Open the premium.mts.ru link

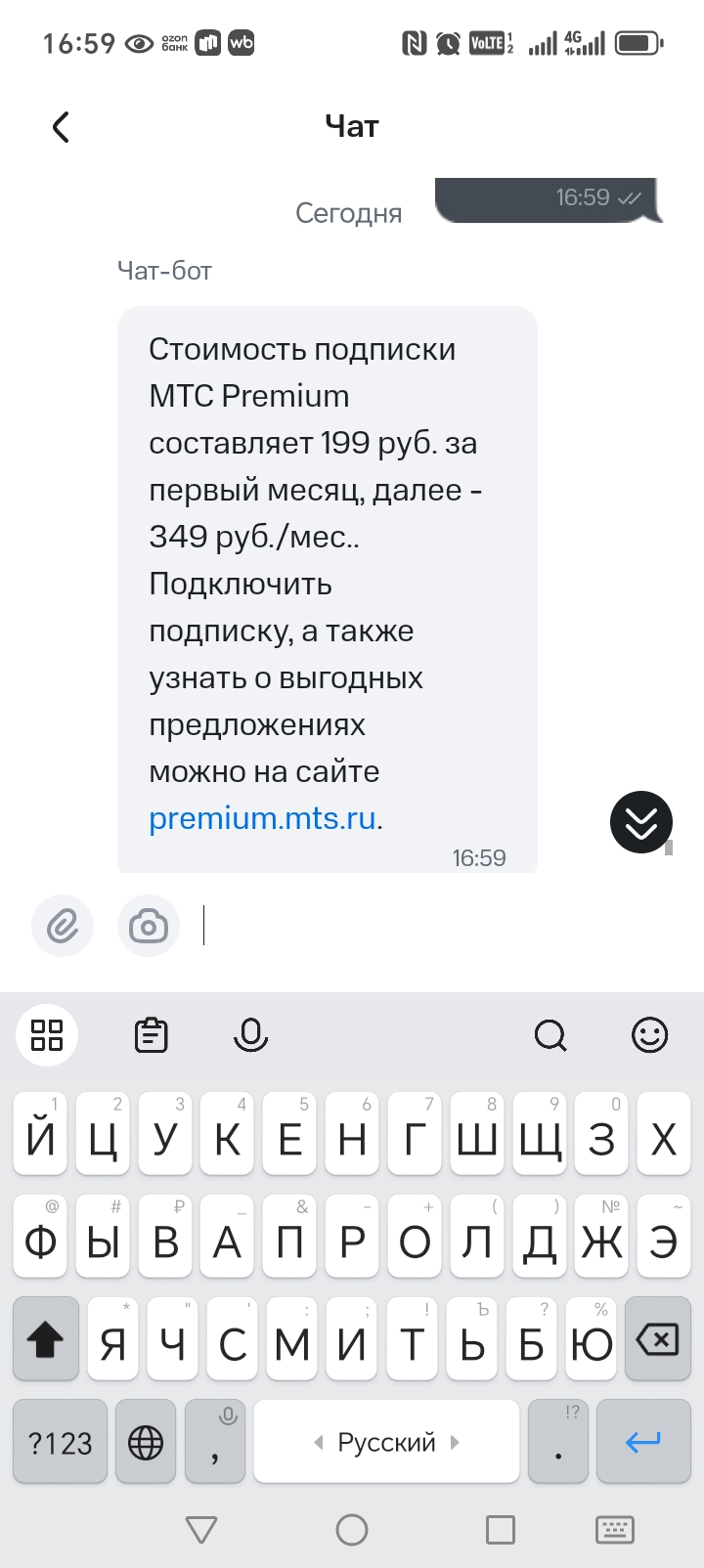262,818
